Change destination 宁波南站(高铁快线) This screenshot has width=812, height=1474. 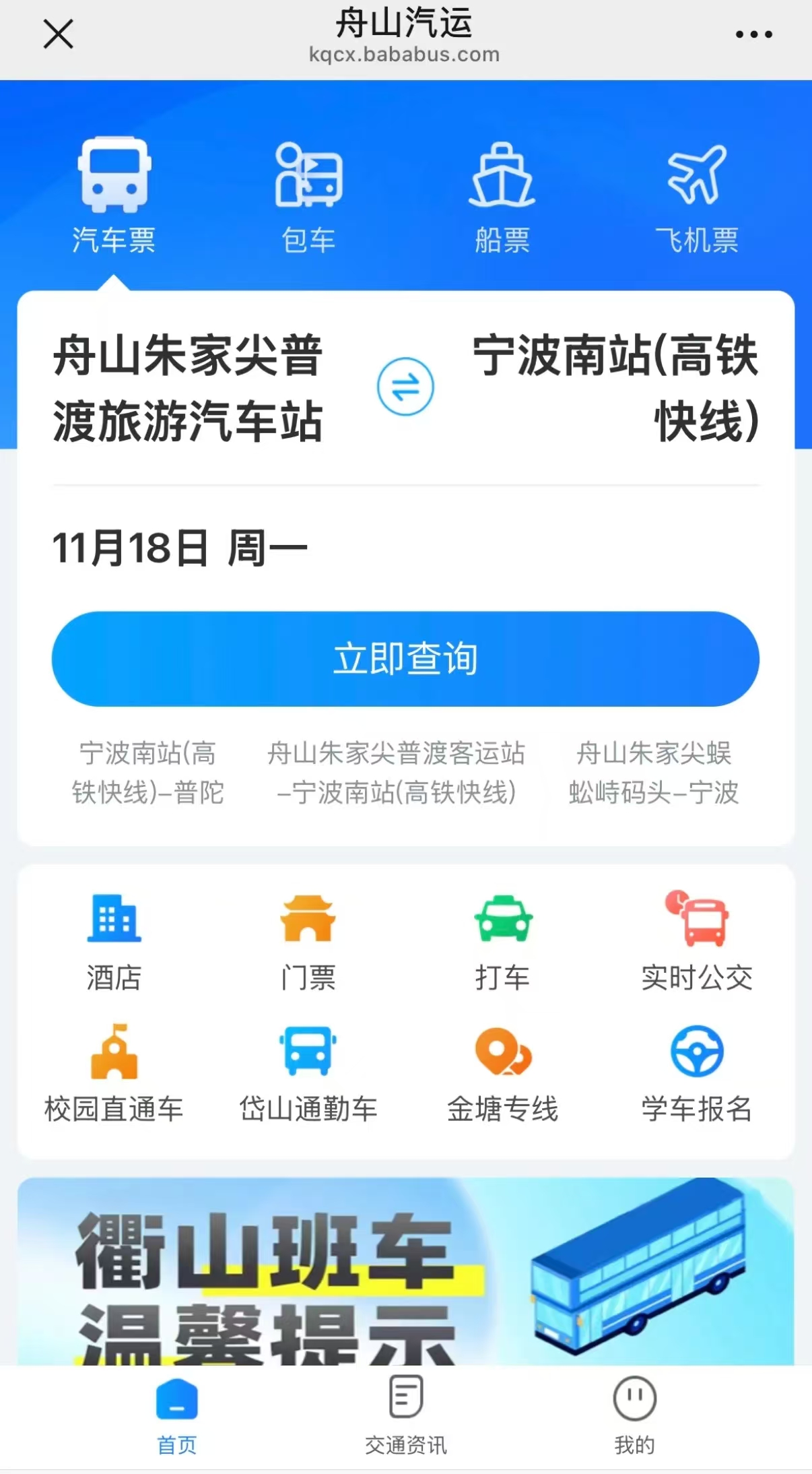click(615, 388)
